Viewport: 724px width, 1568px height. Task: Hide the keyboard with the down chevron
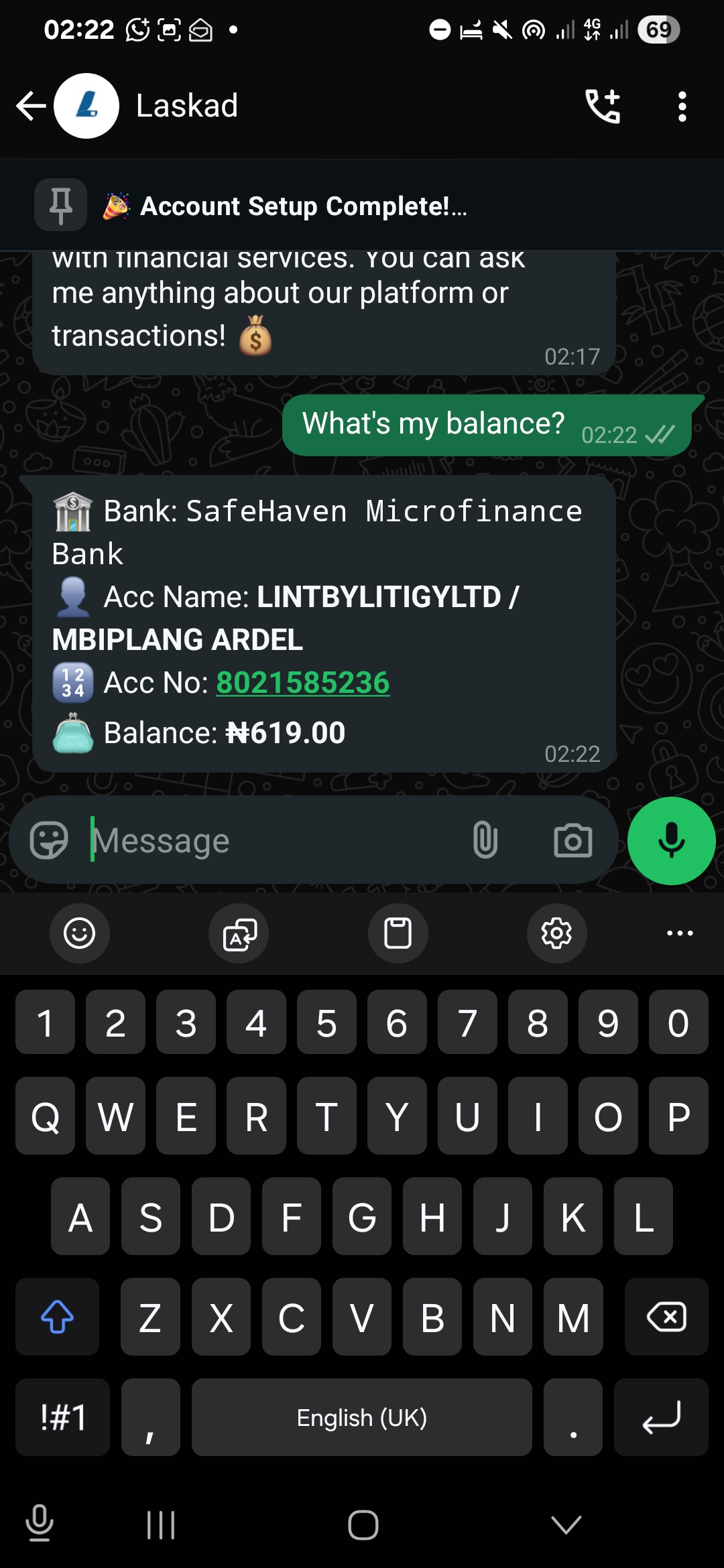coord(566,1525)
